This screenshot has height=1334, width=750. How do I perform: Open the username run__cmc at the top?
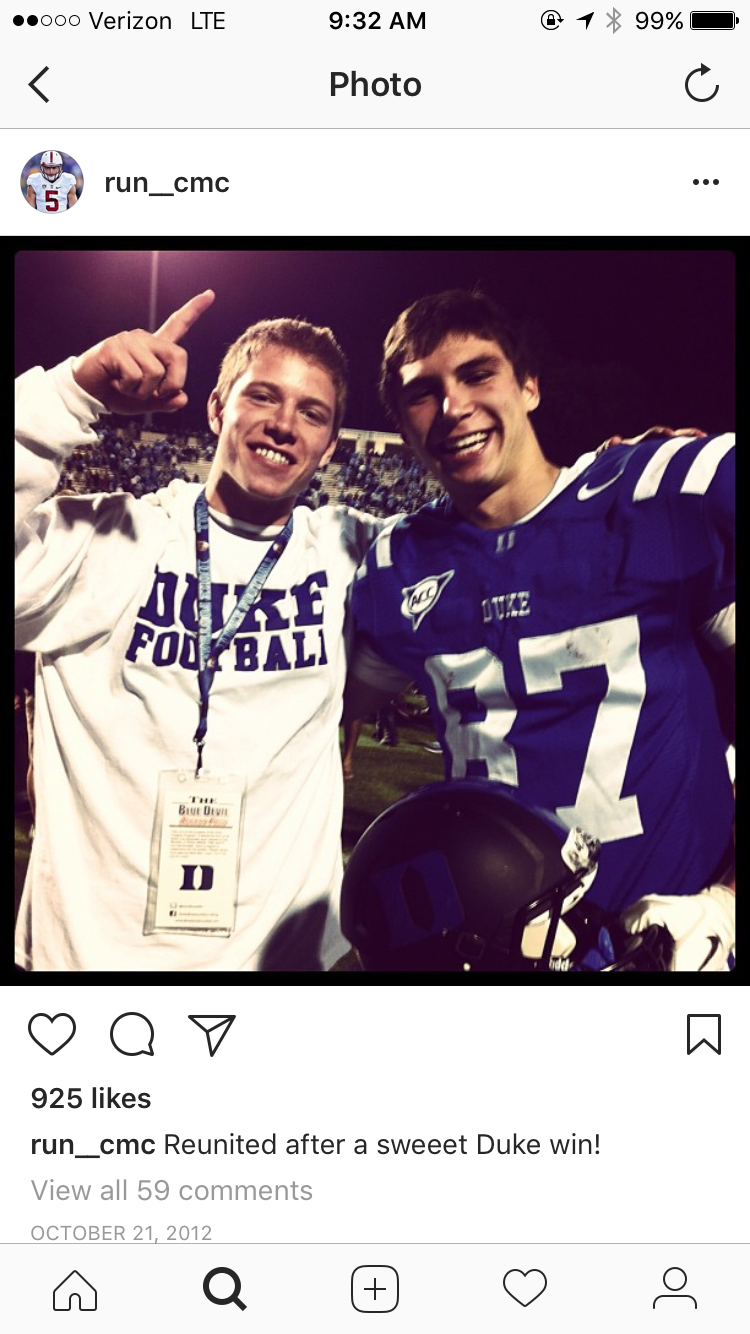coord(167,183)
